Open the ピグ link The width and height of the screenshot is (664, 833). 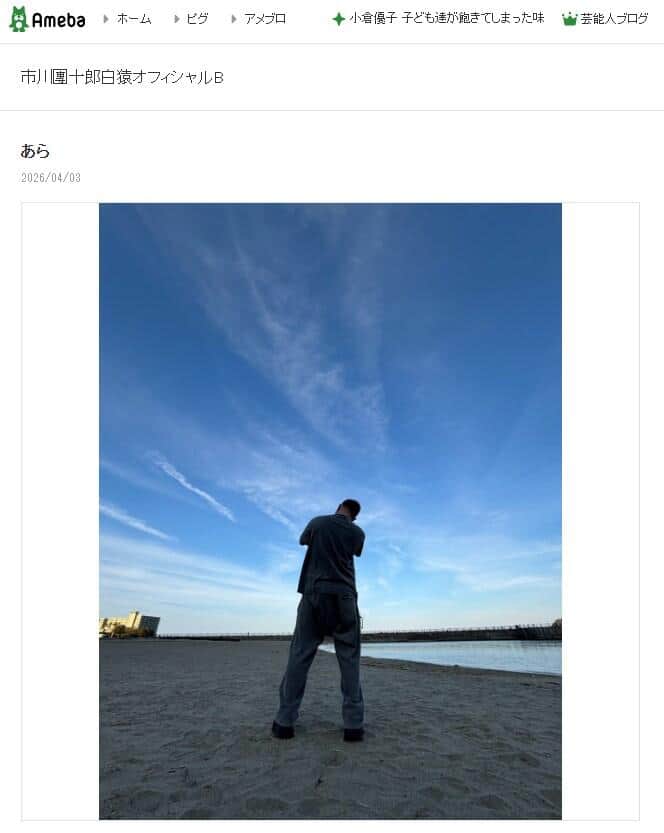click(x=197, y=19)
